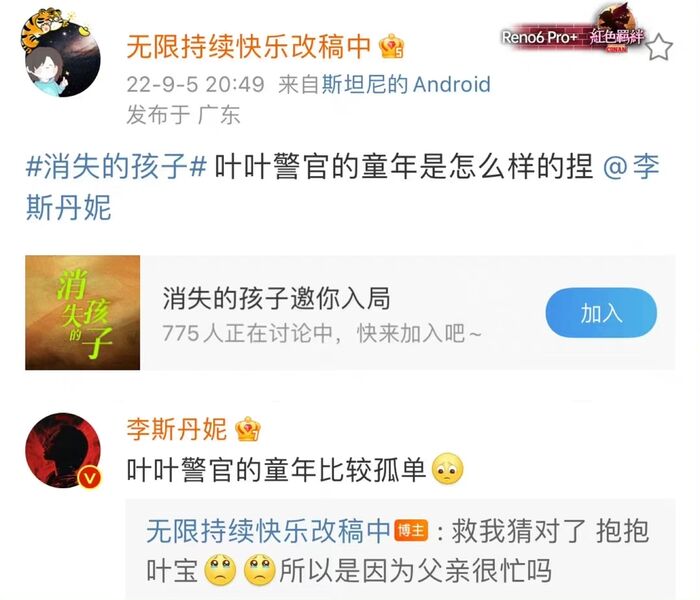Image resolution: width=700 pixels, height=600 pixels.
Task: Open commenter 李斯丹妮's profile name
Action: 176,430
